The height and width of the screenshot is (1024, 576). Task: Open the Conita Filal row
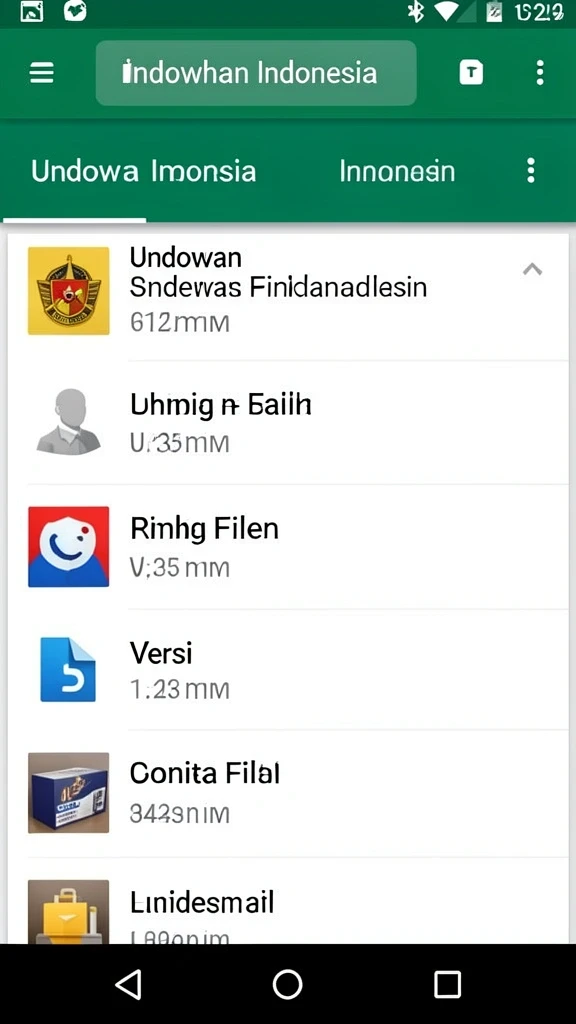pyautogui.click(x=288, y=793)
